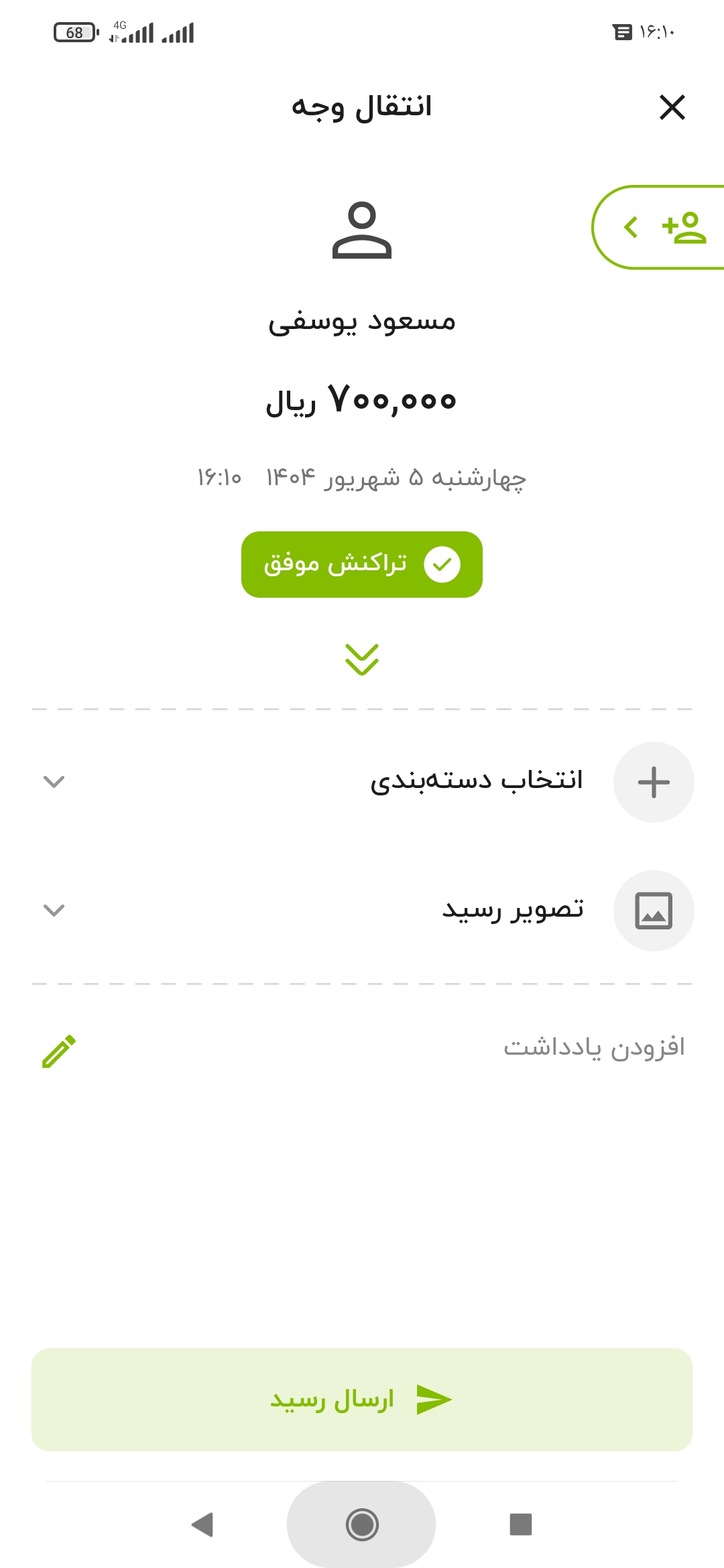Image resolution: width=724 pixels, height=1568 pixels.
Task: Add a note in افزودن یادداشت field
Action: (362, 1049)
